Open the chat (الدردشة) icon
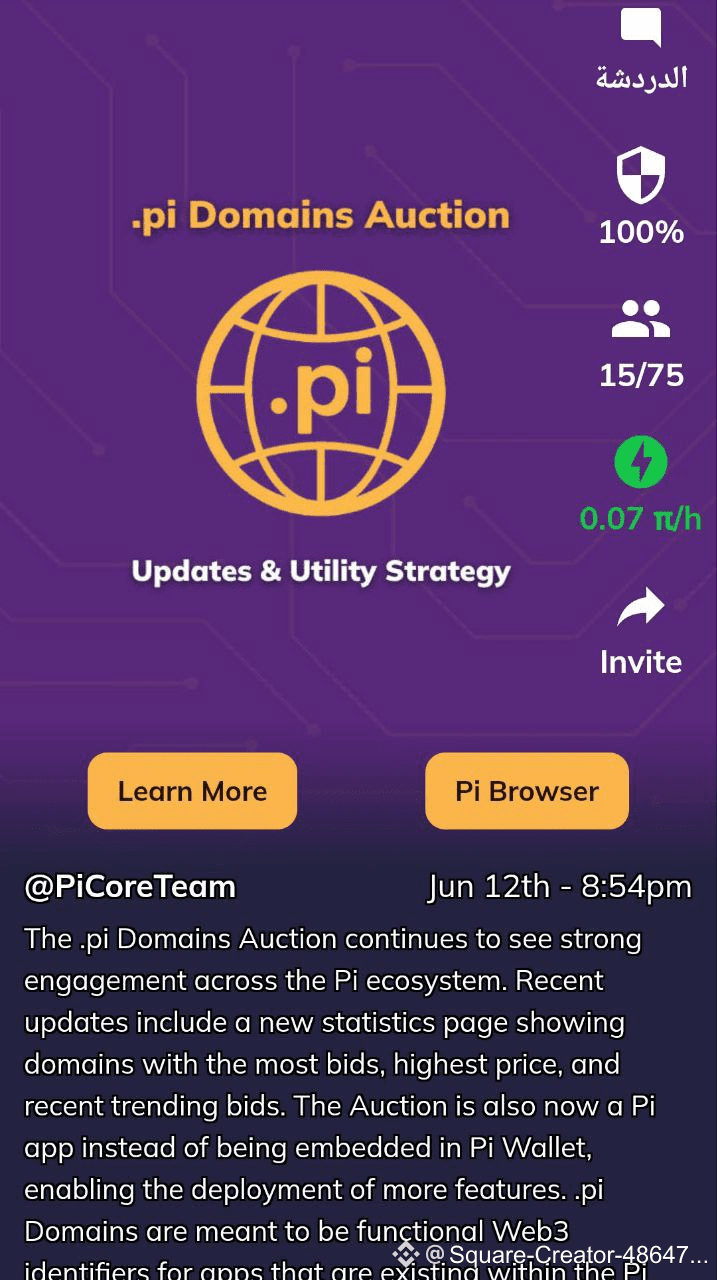The width and height of the screenshot is (717, 1280). (641, 27)
